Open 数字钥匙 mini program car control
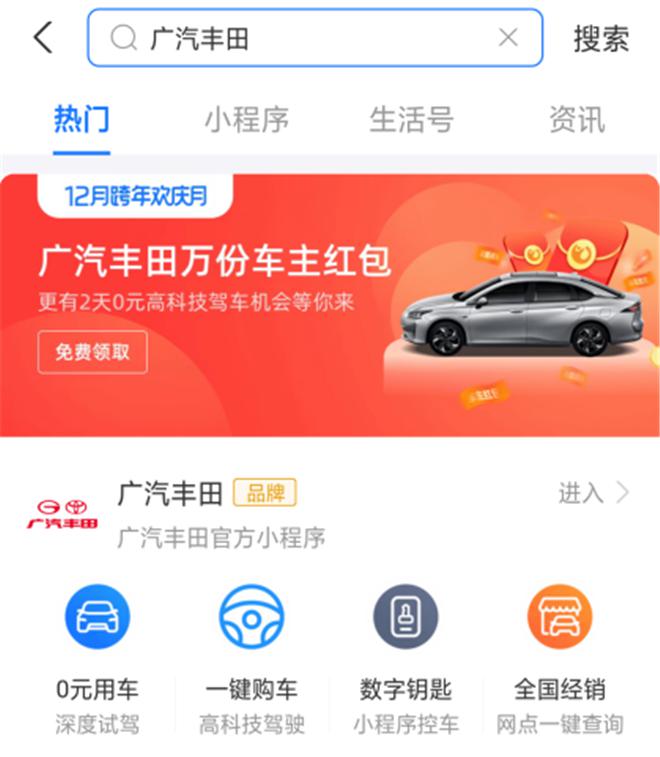The width and height of the screenshot is (660, 757). [405, 650]
